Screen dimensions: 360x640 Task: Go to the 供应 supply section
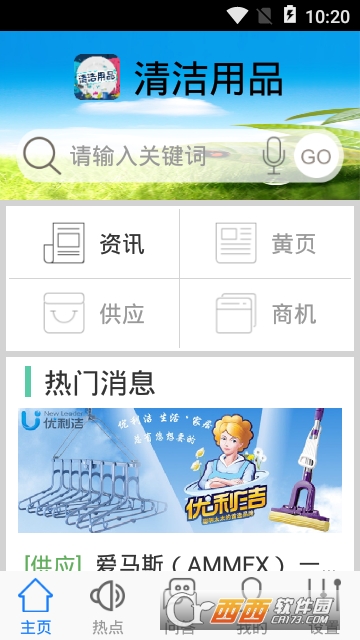pyautogui.click(x=94, y=313)
